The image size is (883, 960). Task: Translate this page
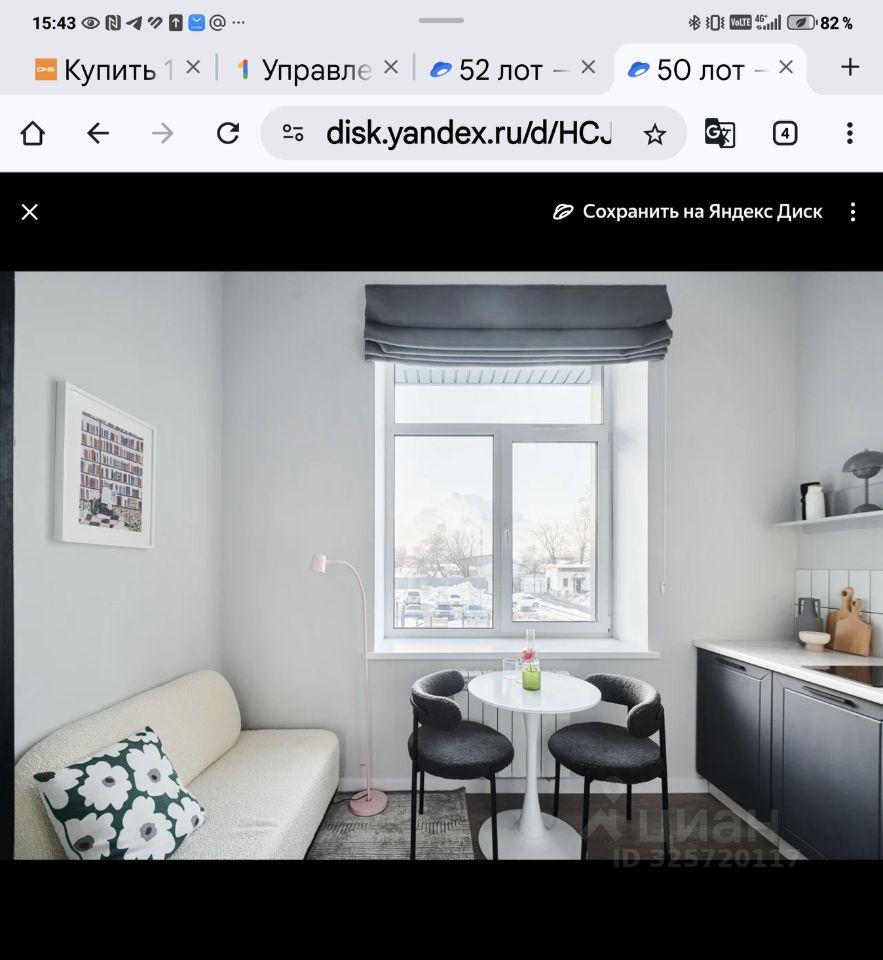pos(720,133)
